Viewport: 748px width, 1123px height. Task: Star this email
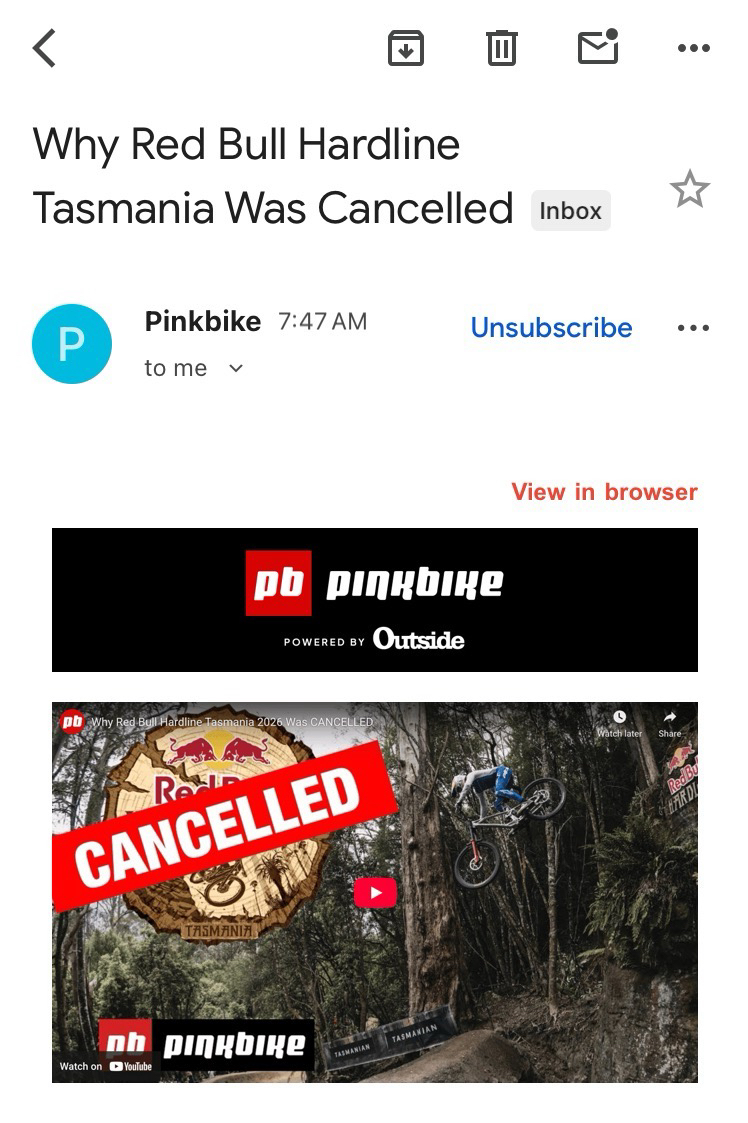[x=689, y=189]
